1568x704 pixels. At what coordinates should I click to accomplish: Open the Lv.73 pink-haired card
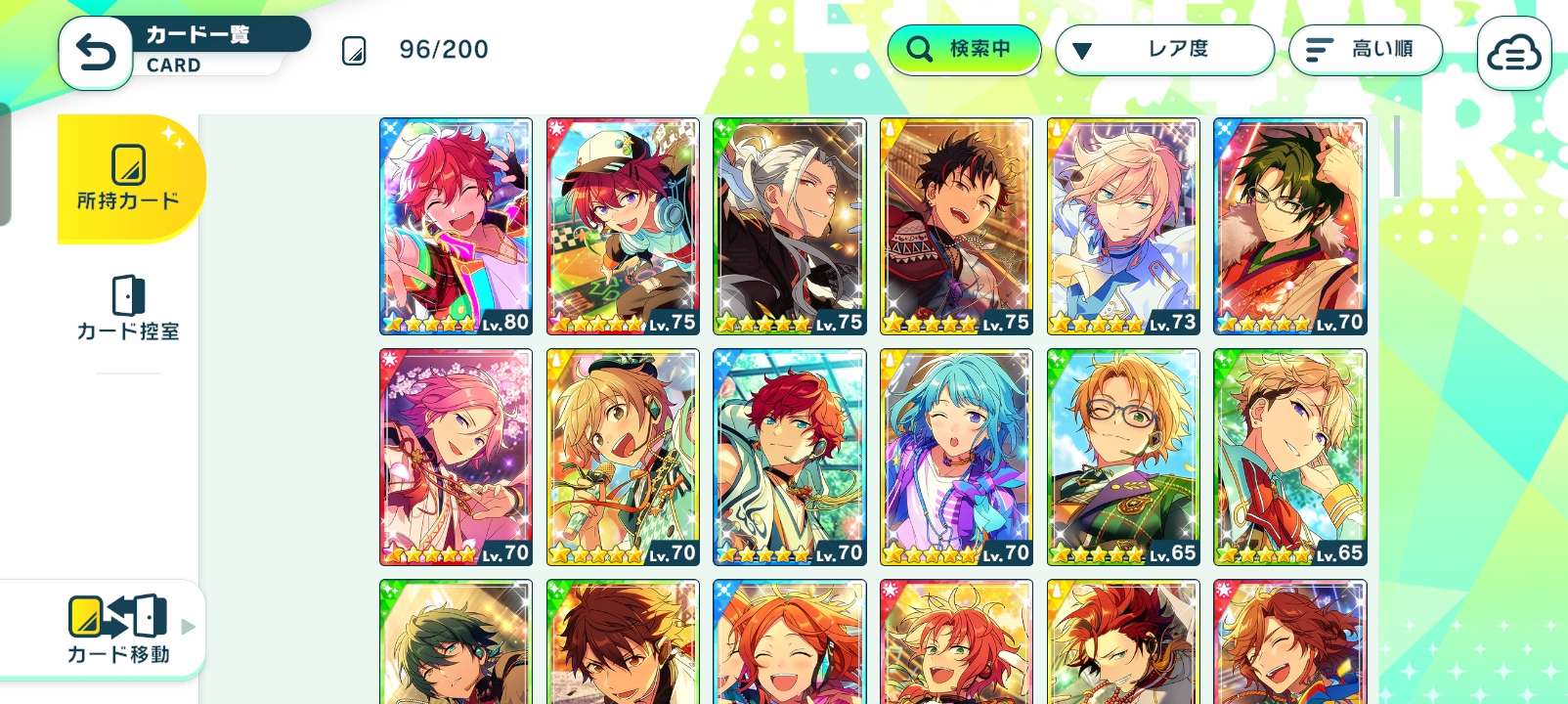click(x=1123, y=226)
